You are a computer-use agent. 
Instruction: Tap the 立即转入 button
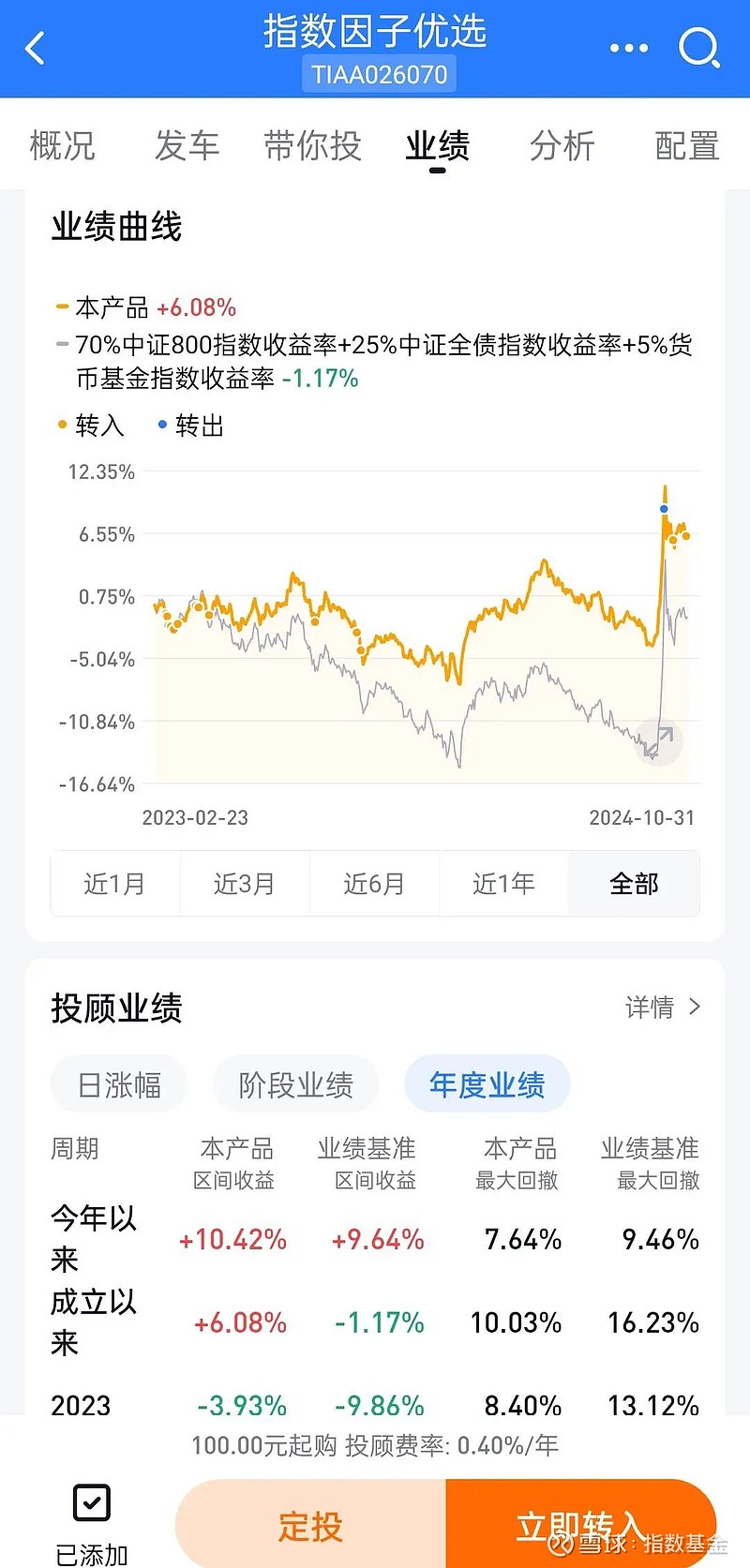point(581,1526)
